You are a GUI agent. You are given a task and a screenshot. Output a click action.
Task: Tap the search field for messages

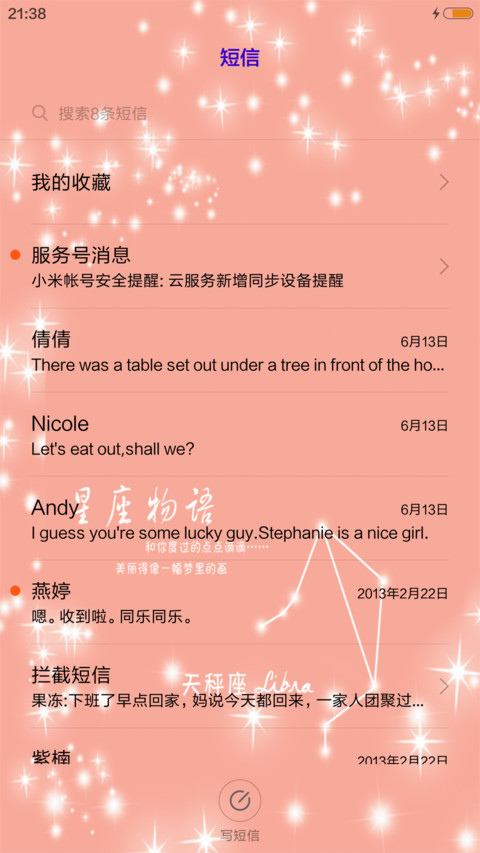point(240,113)
